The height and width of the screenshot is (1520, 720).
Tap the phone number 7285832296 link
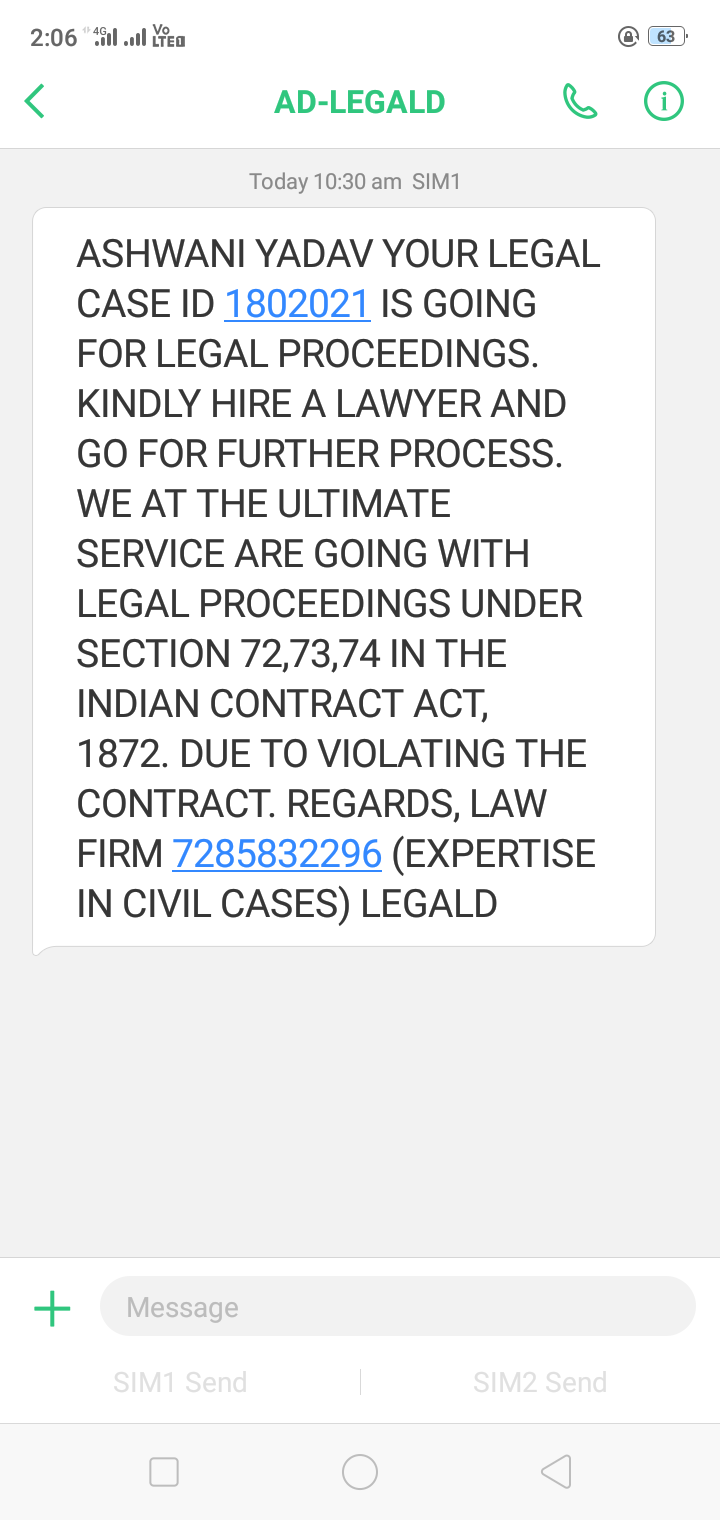coord(277,854)
